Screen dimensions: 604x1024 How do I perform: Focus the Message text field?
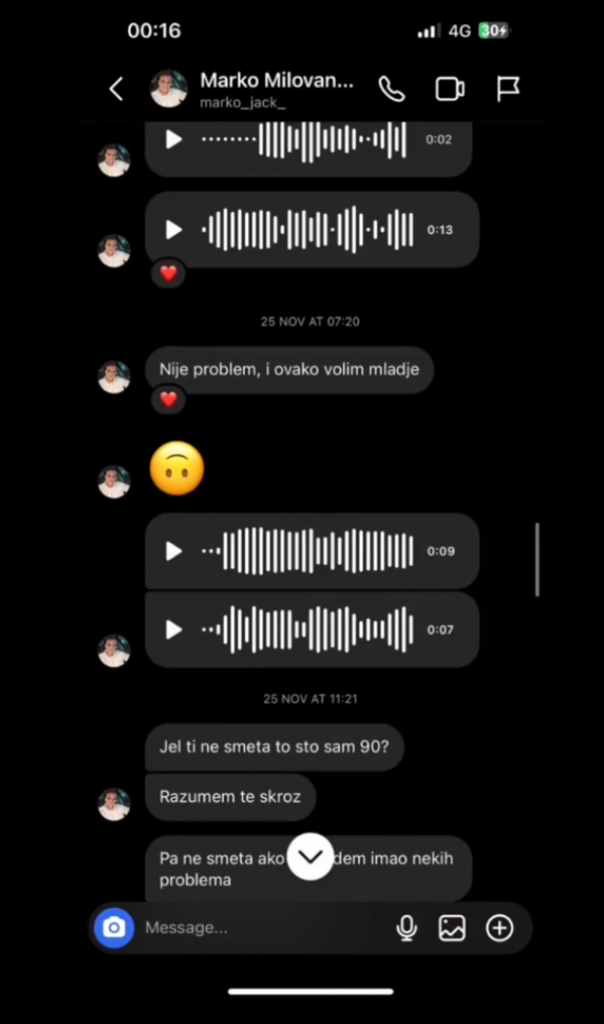(260, 928)
